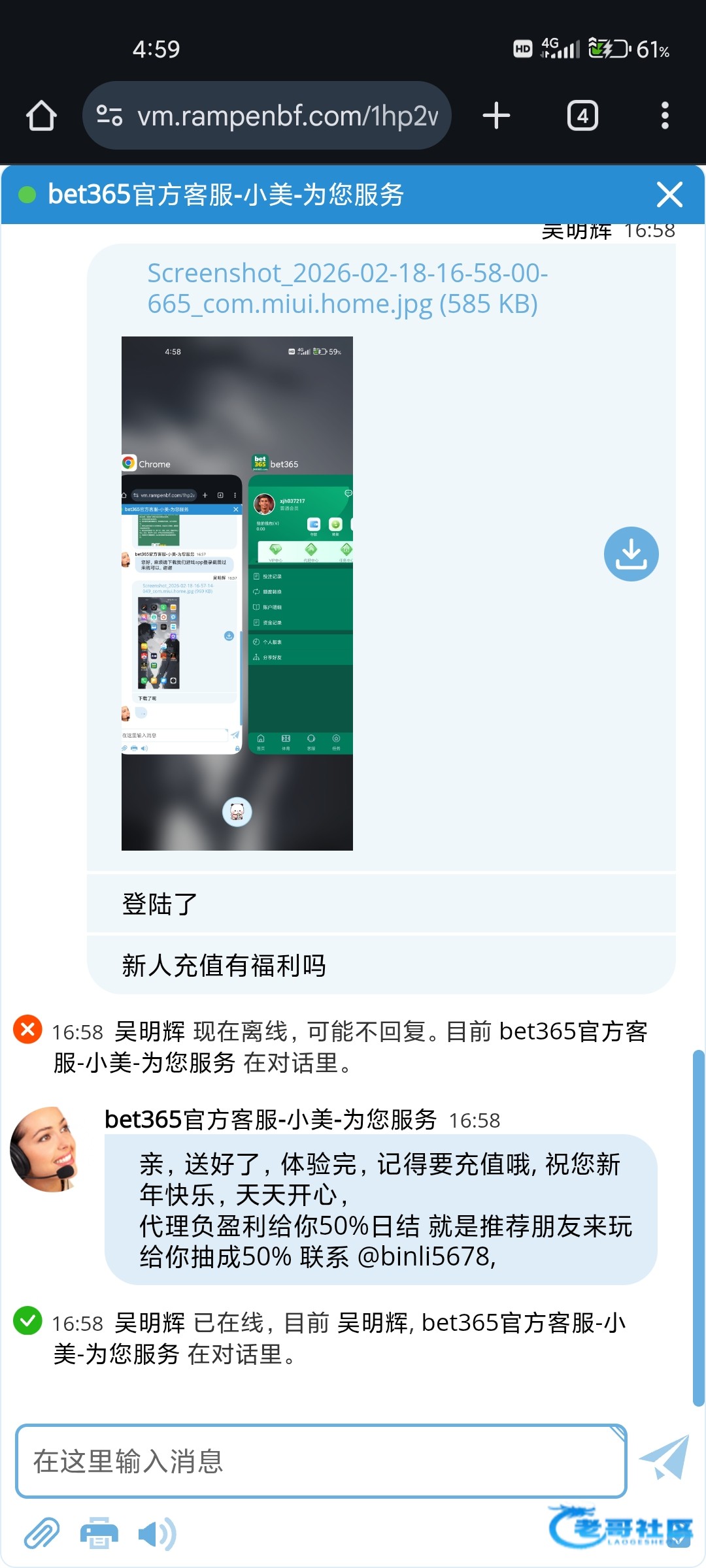This screenshot has height=1568, width=706.
Task: Attach a file with the paperclip
Action: pyautogui.click(x=41, y=1533)
